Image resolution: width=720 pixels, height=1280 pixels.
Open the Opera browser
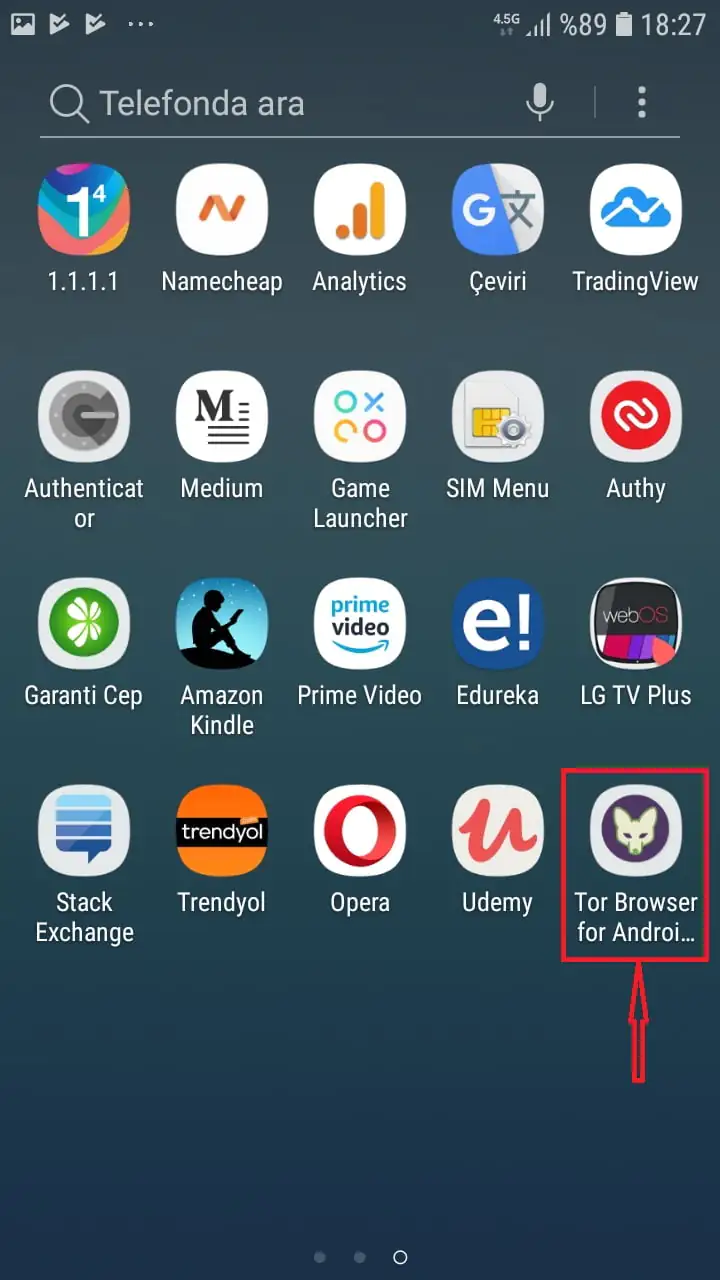point(360,831)
